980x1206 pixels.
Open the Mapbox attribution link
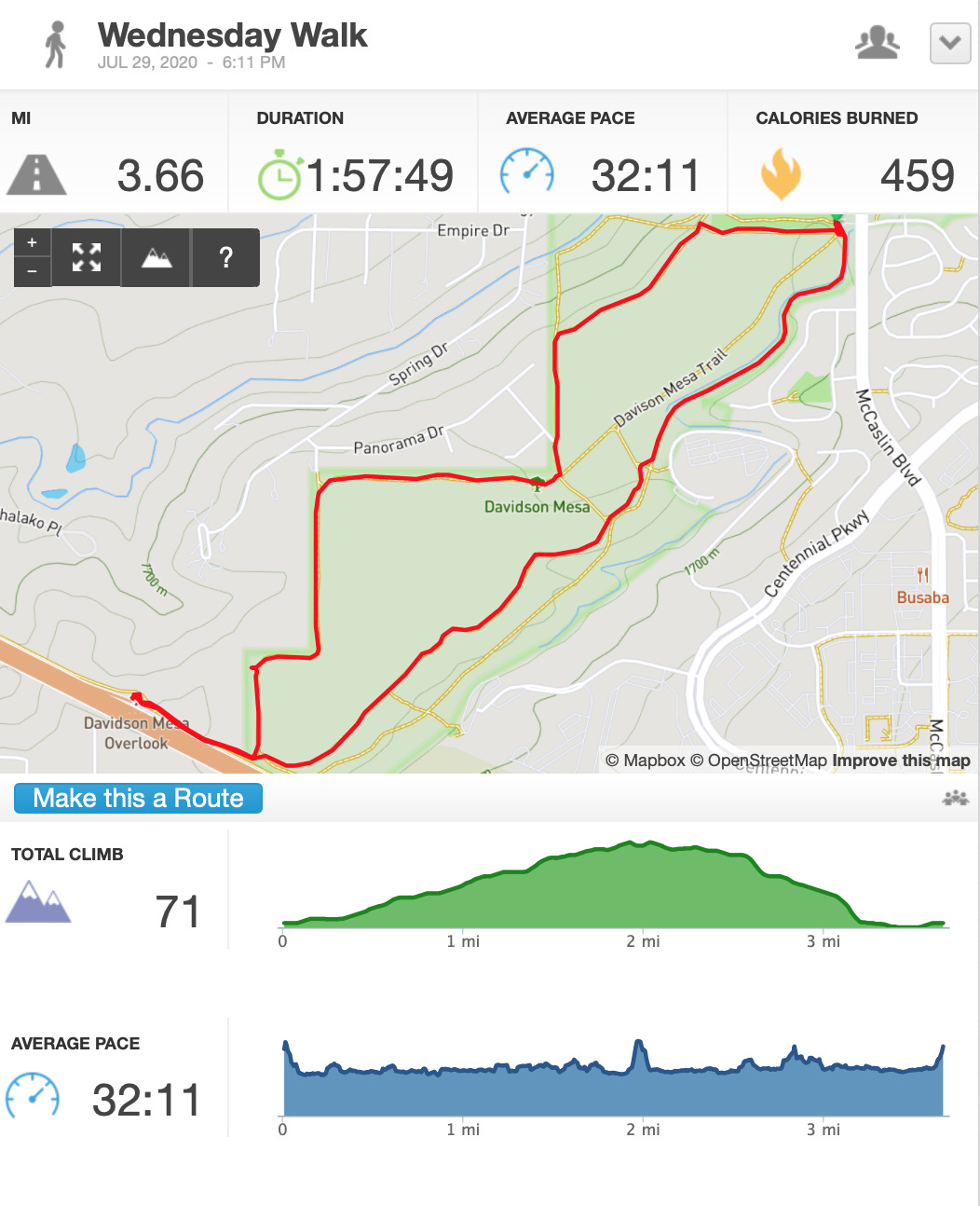click(646, 761)
